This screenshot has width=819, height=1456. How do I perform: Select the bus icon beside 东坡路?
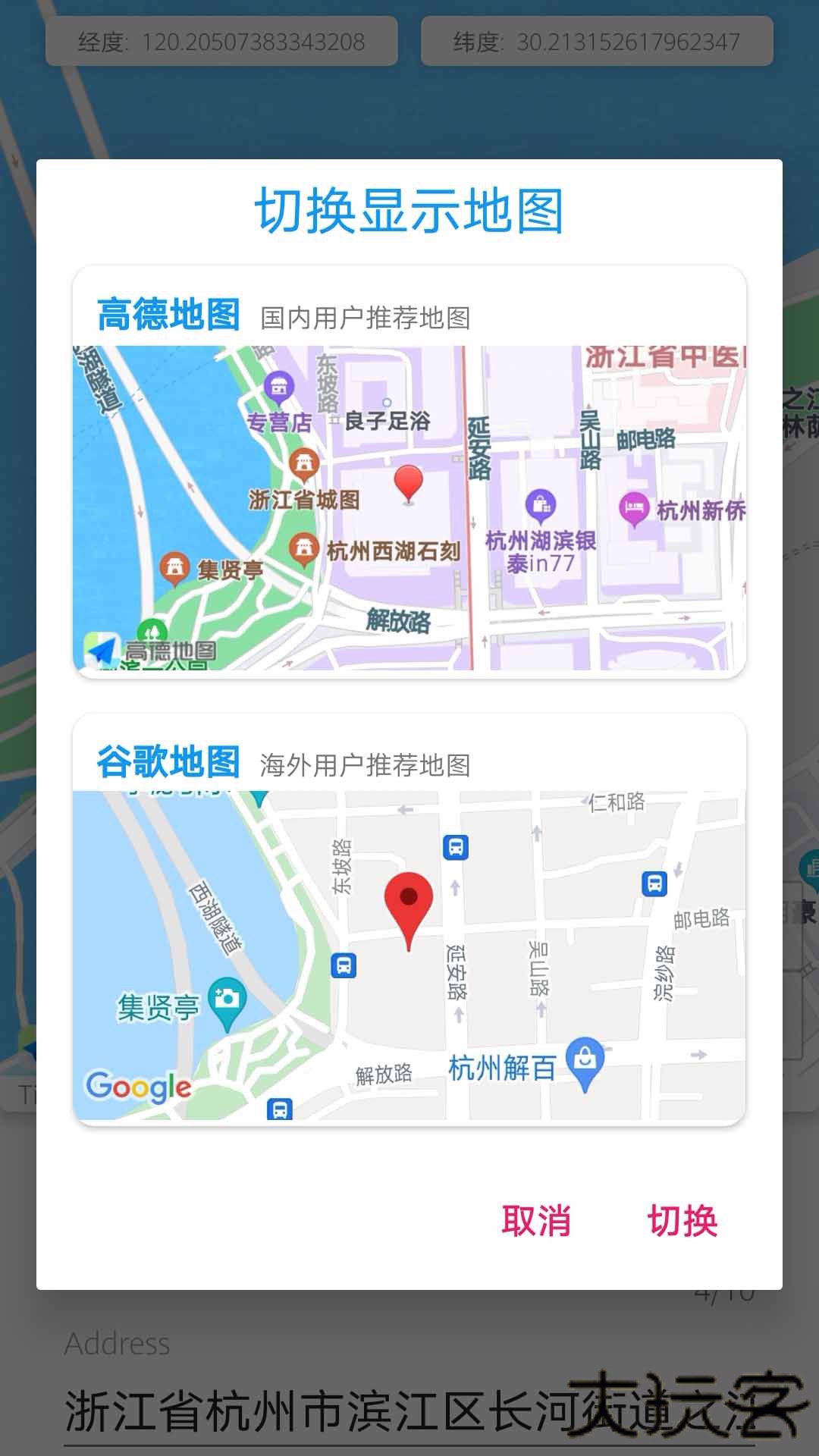344,965
